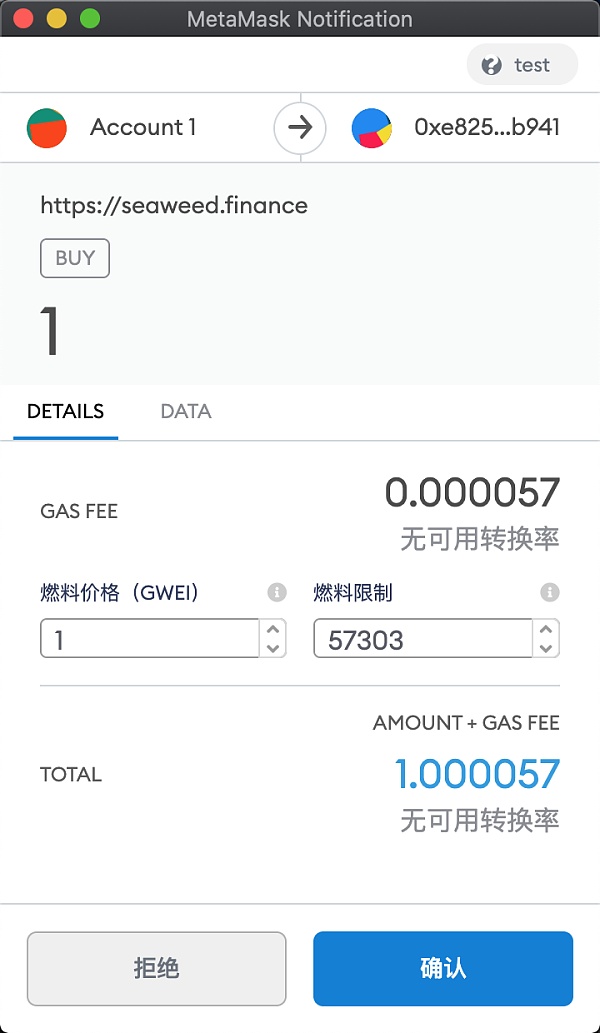
Task: Open the test network selector
Action: [x=521, y=65]
